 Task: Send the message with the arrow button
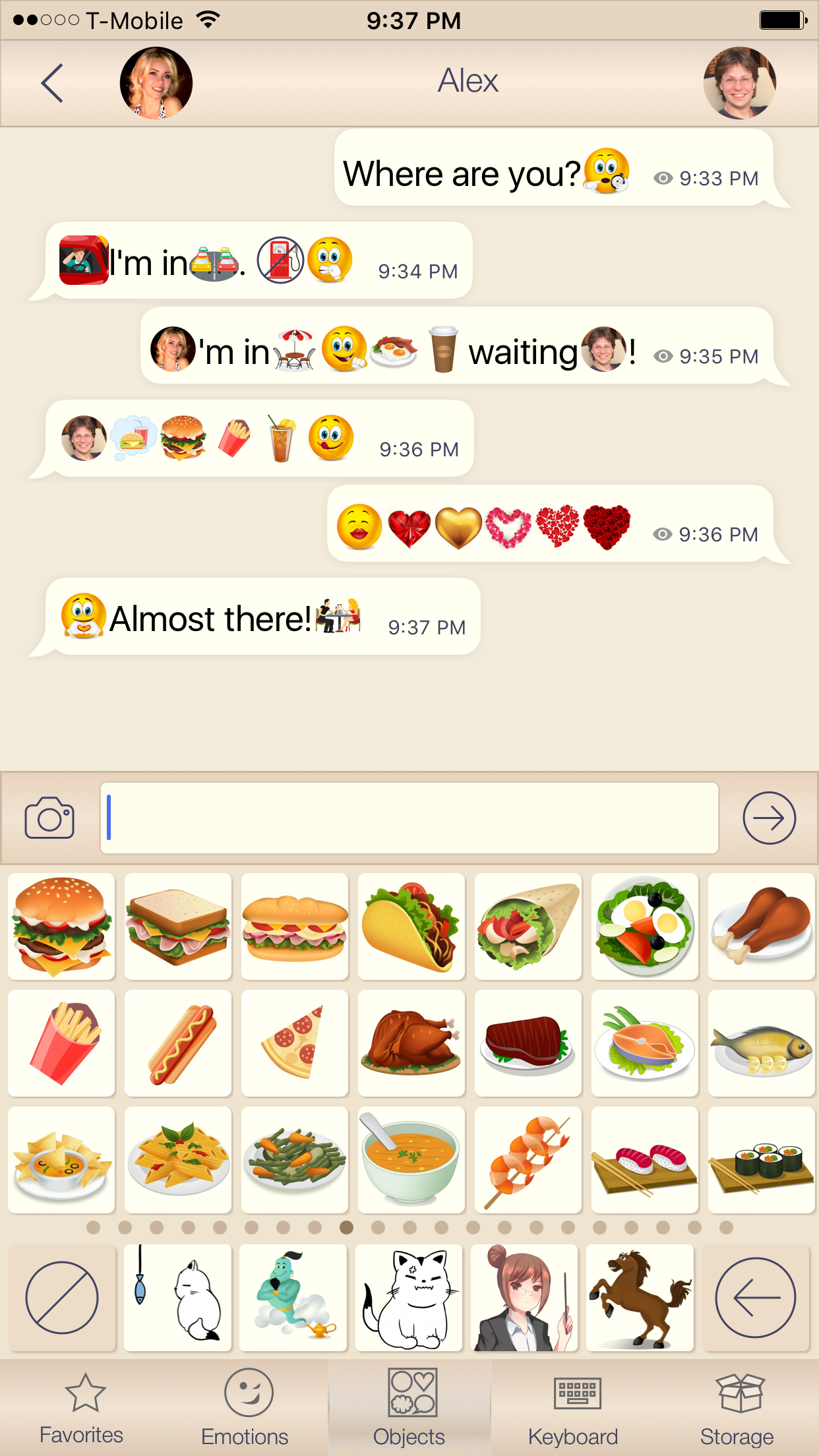click(769, 818)
